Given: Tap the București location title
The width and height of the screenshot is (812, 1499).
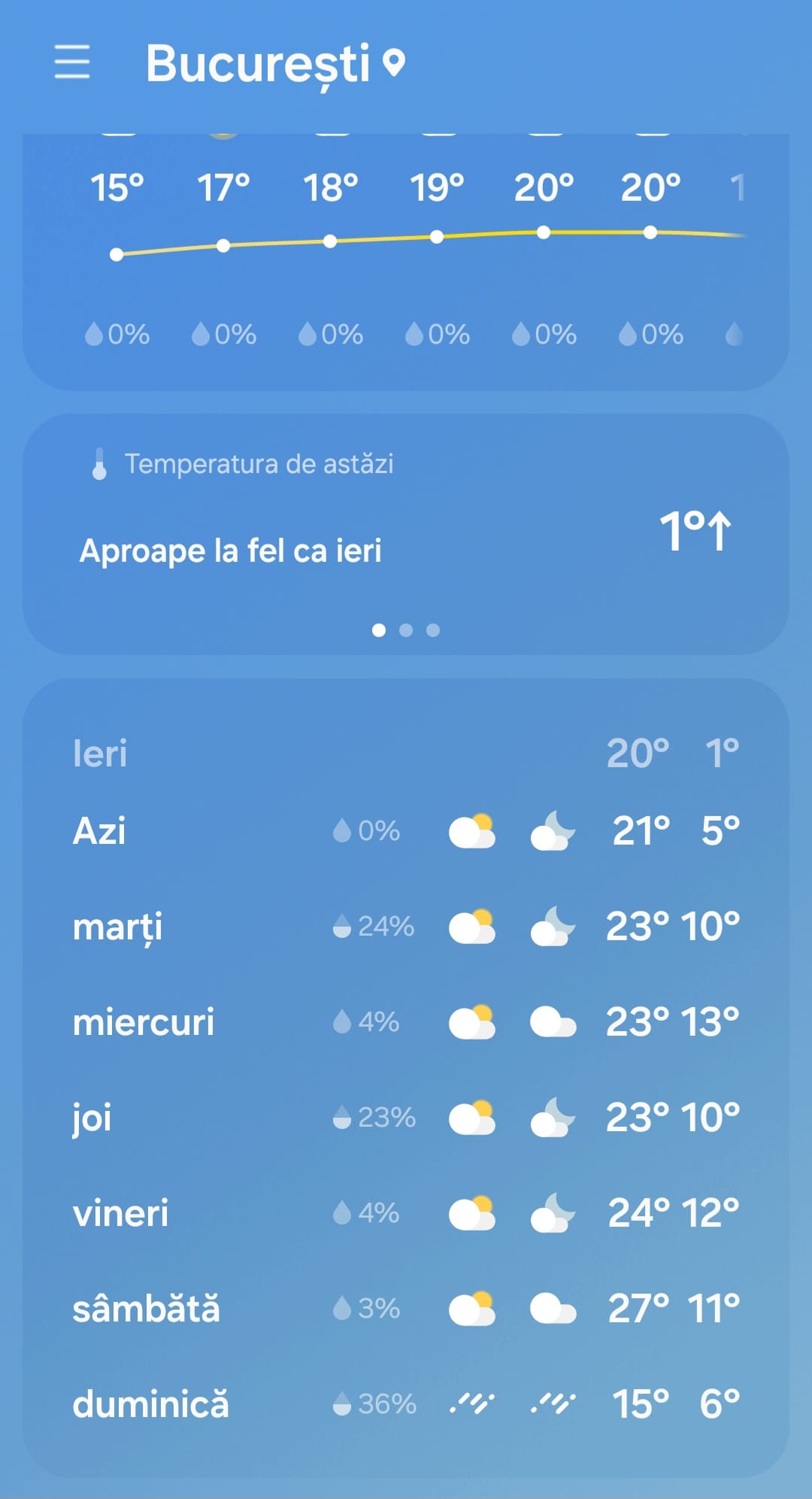Looking at the screenshot, I should point(258,63).
